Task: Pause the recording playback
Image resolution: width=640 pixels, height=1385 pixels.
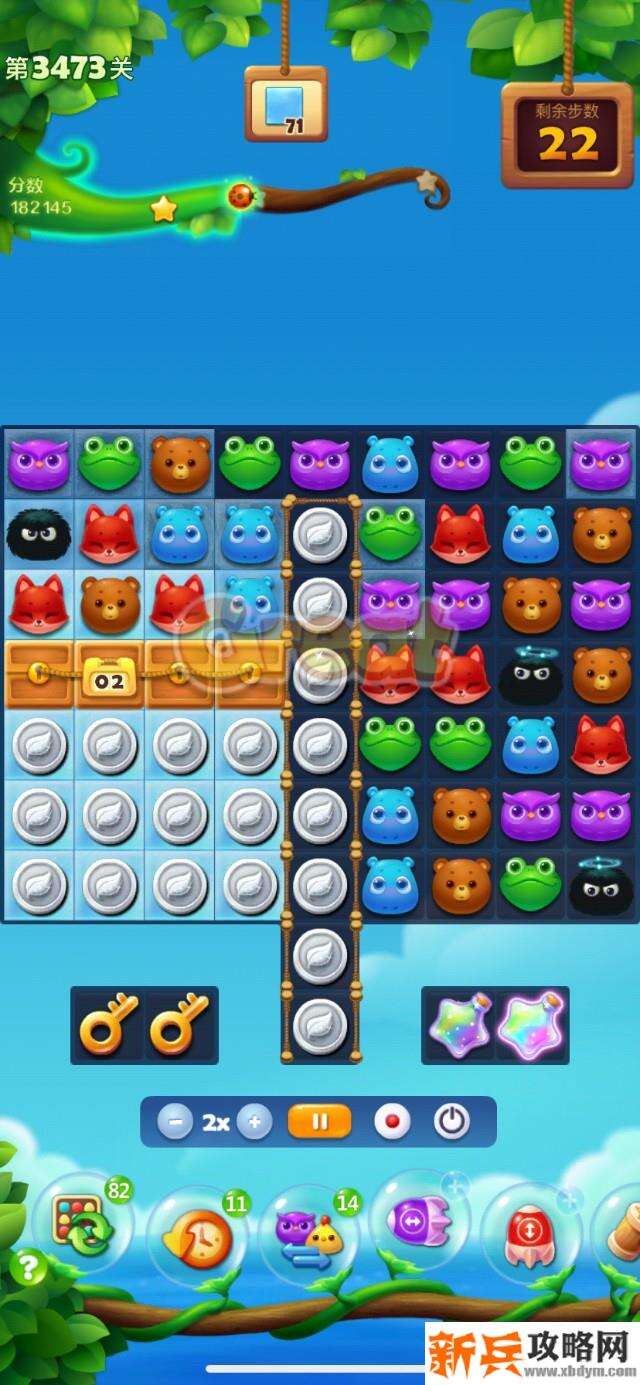Action: [x=319, y=1122]
